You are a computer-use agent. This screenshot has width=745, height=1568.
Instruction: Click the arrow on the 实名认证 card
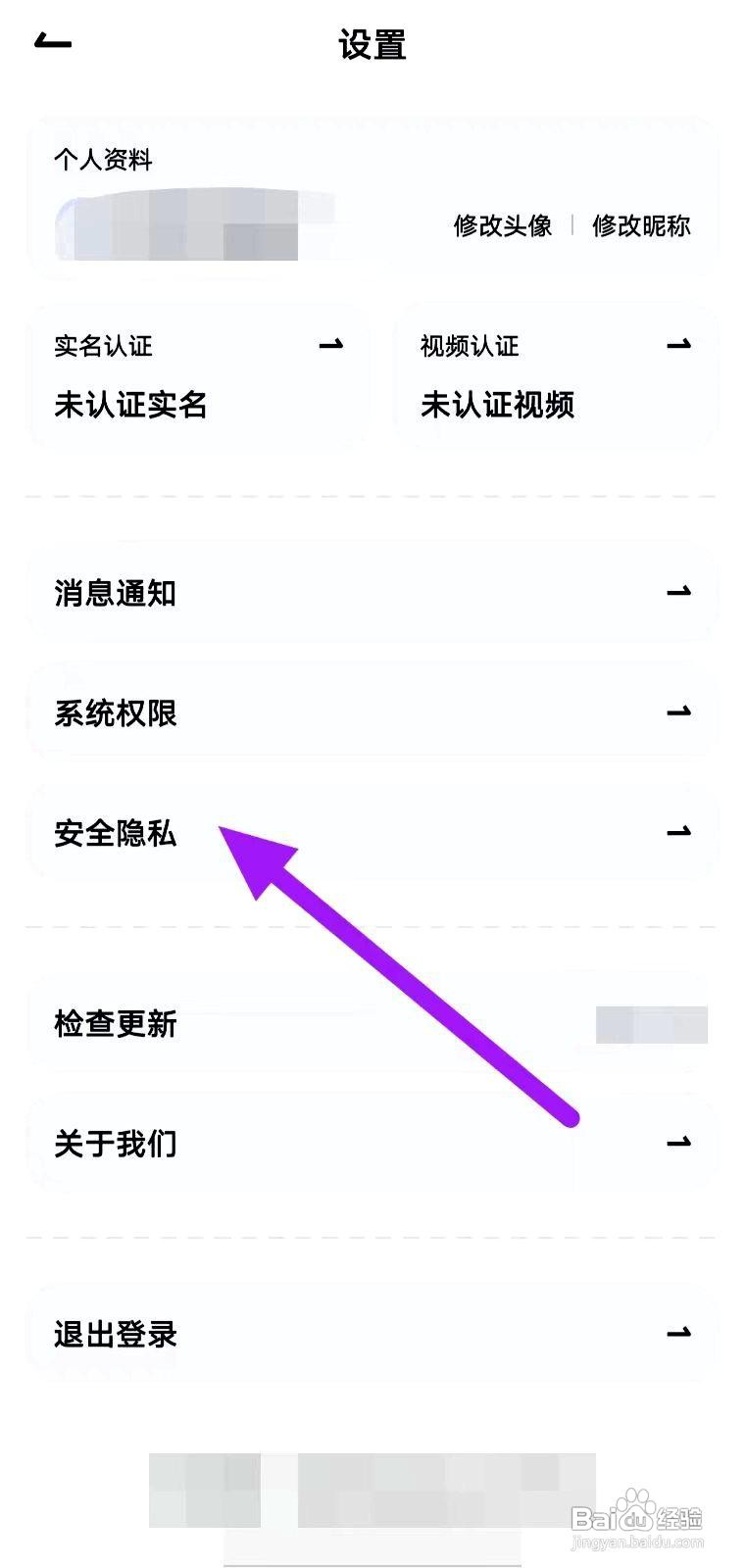pos(330,345)
